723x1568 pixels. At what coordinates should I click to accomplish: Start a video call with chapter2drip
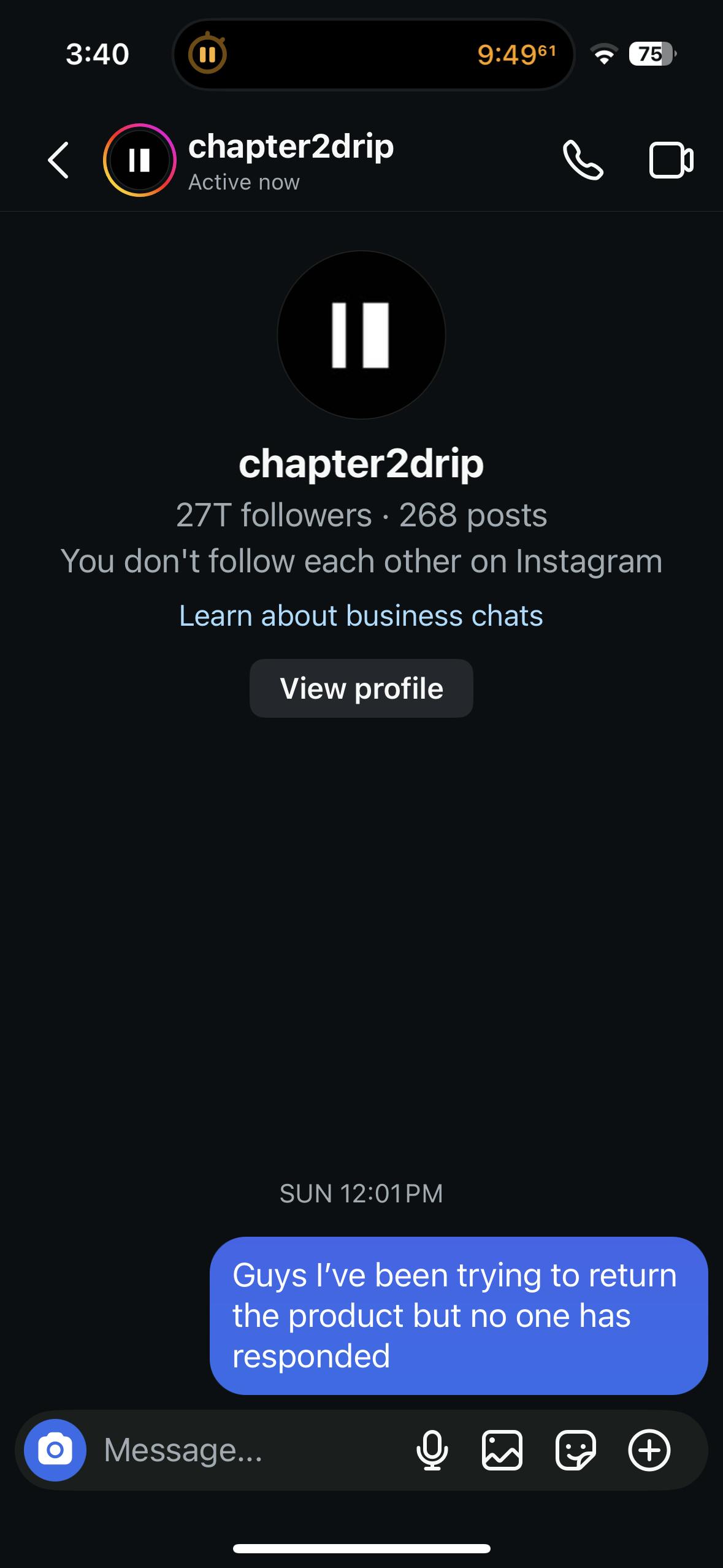click(671, 161)
